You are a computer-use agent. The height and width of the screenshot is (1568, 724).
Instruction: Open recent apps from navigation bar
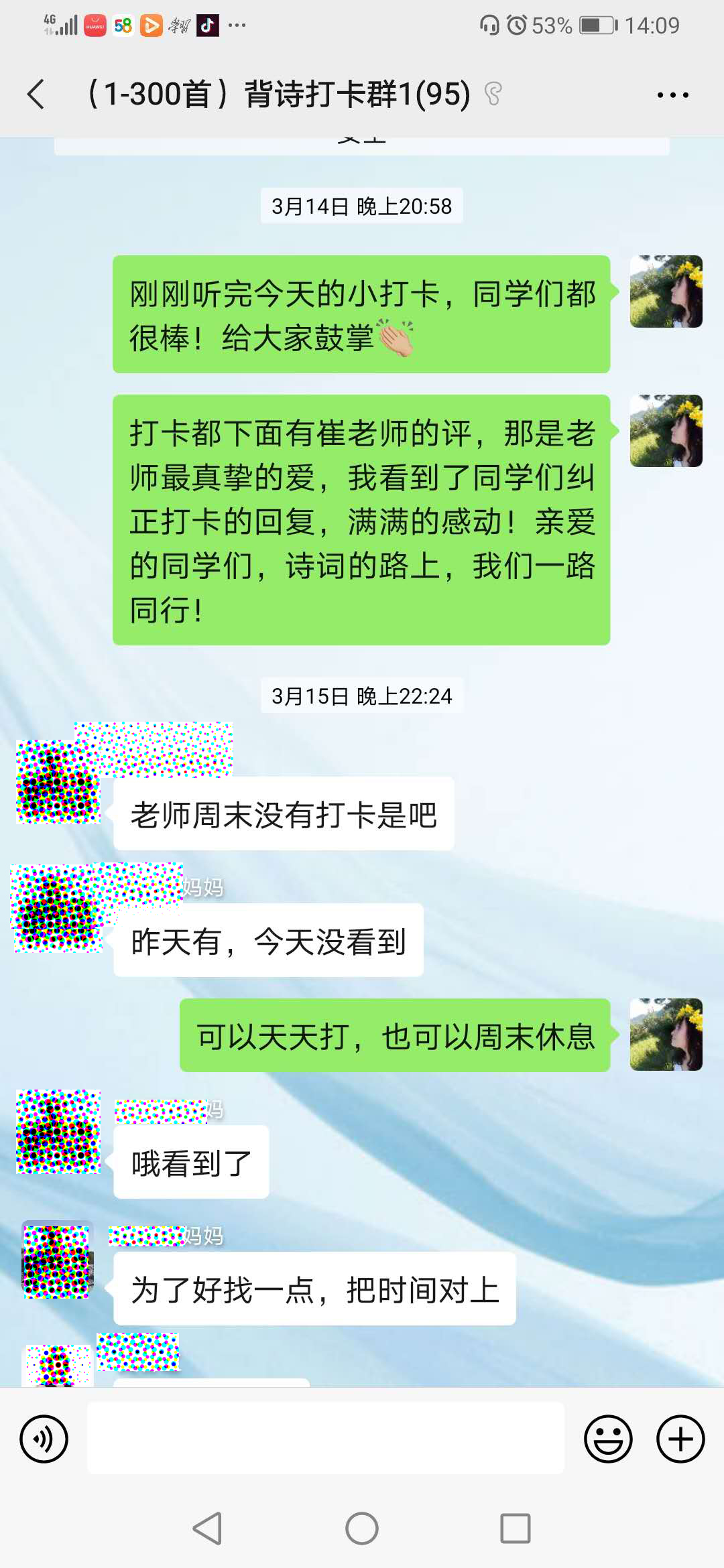point(515,1528)
